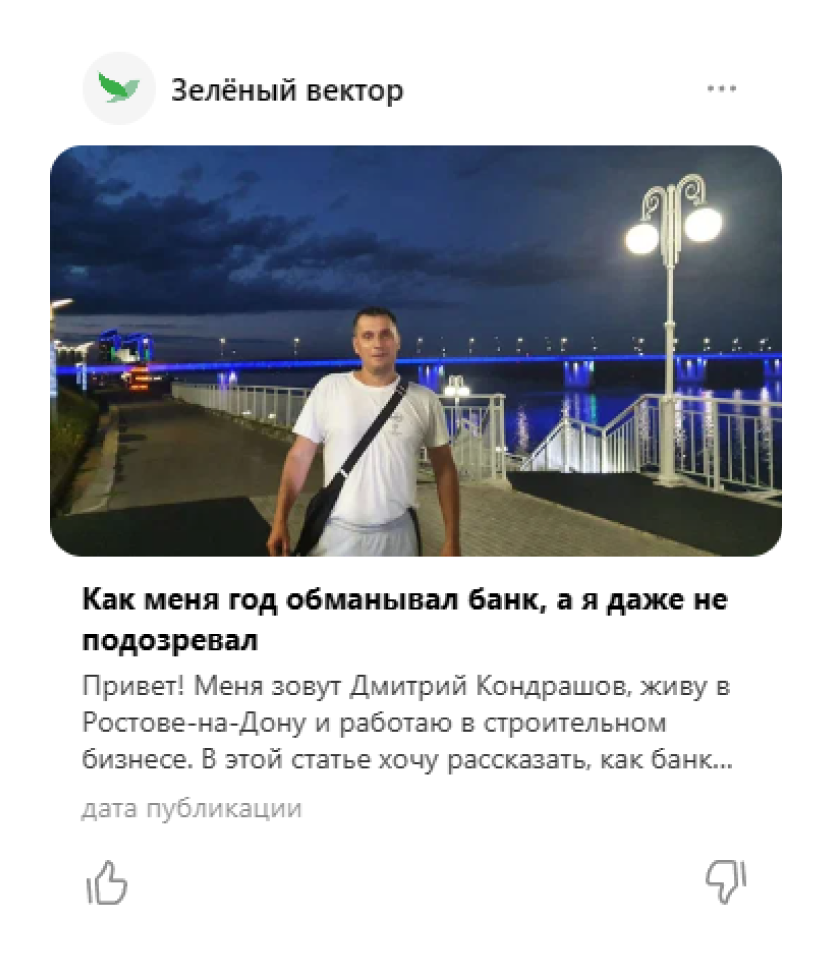Screen dimensions: 832x957
Task: Like the article with the thumbs-up icon
Action: pyautogui.click(x=108, y=882)
